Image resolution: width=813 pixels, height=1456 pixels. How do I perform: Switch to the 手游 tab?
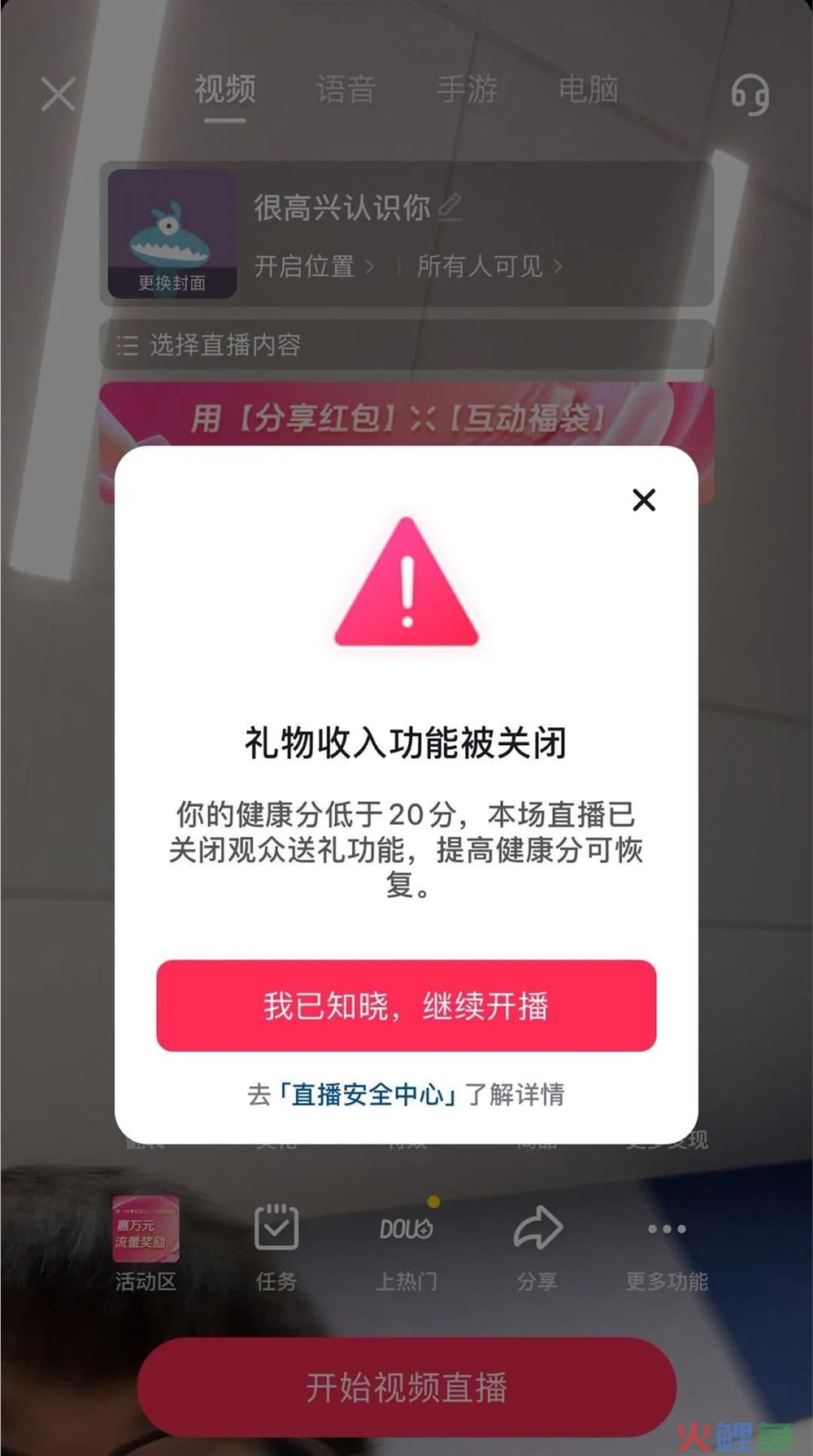pyautogui.click(x=467, y=89)
